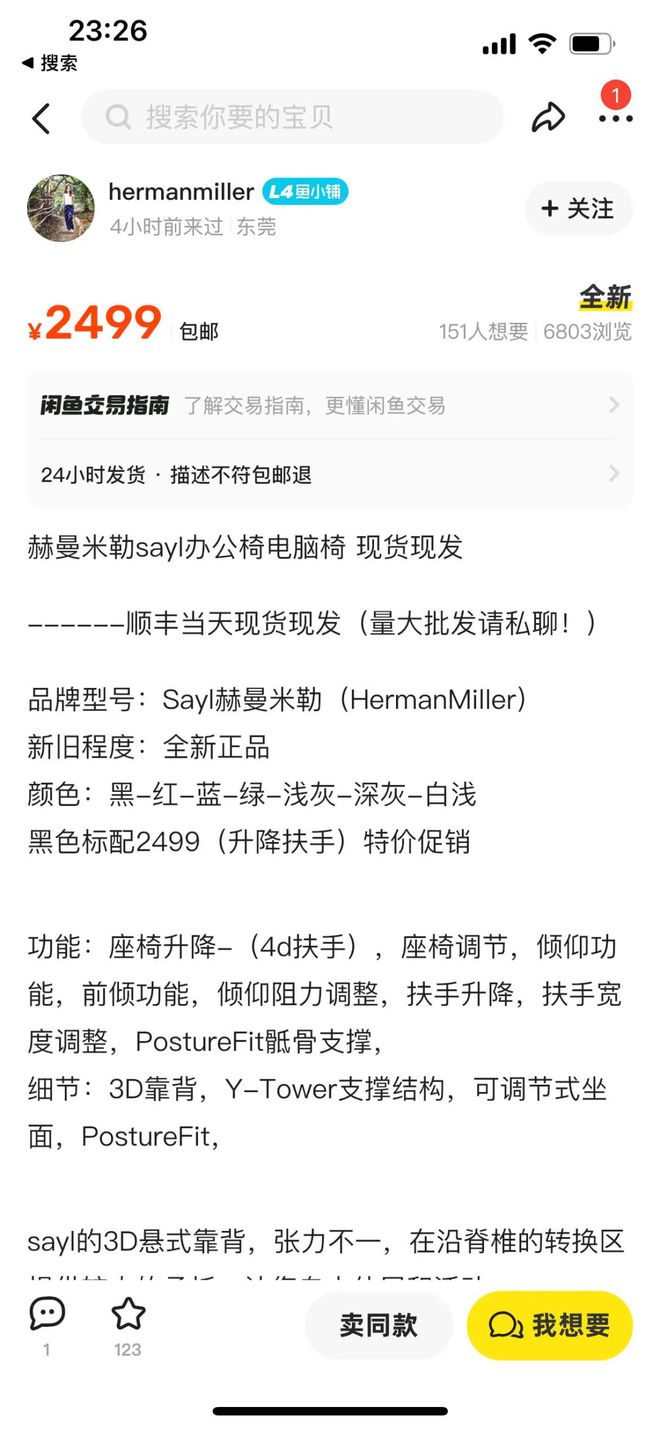The width and height of the screenshot is (660, 1429).
Task: Go back using the top-left arrow
Action: [x=41, y=119]
